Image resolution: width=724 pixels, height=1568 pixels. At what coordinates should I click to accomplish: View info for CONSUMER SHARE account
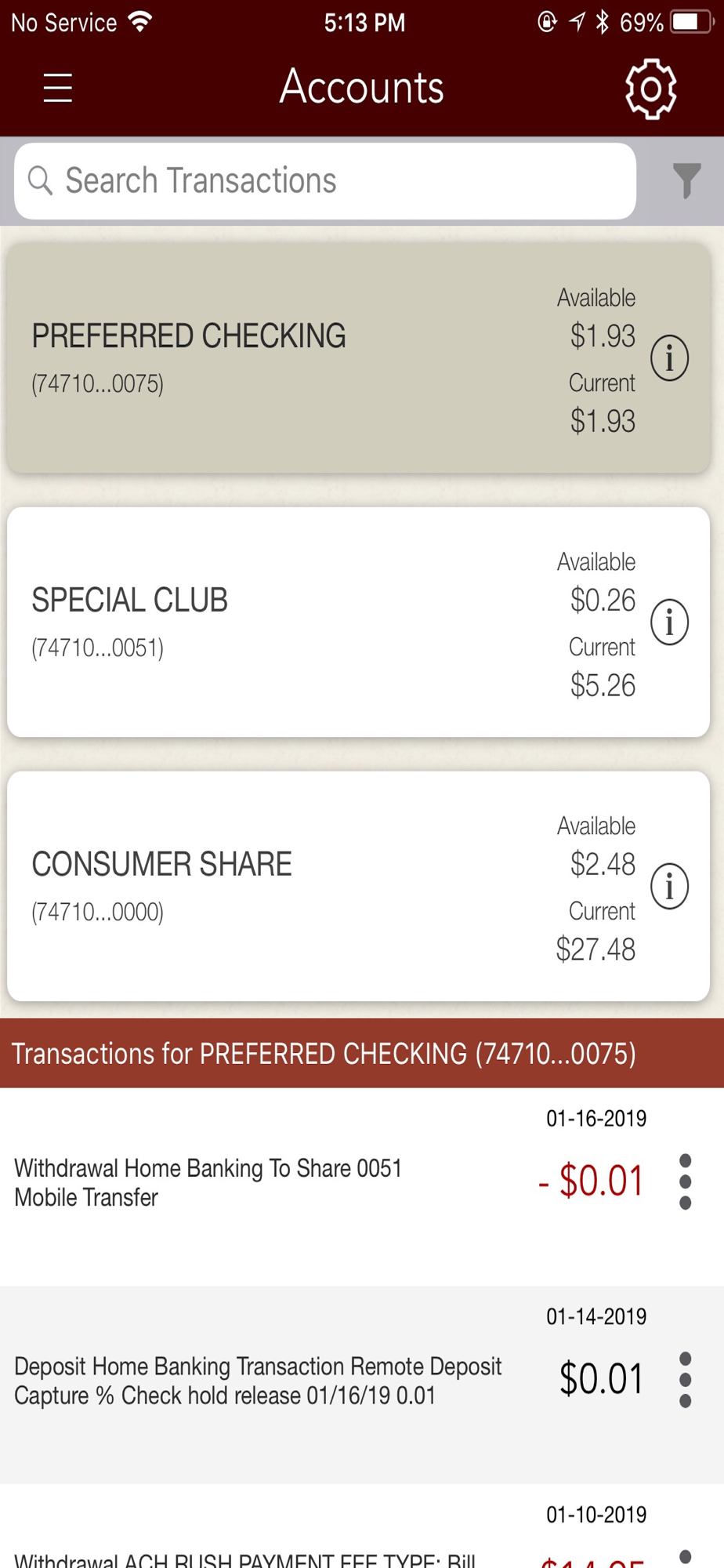tap(669, 887)
